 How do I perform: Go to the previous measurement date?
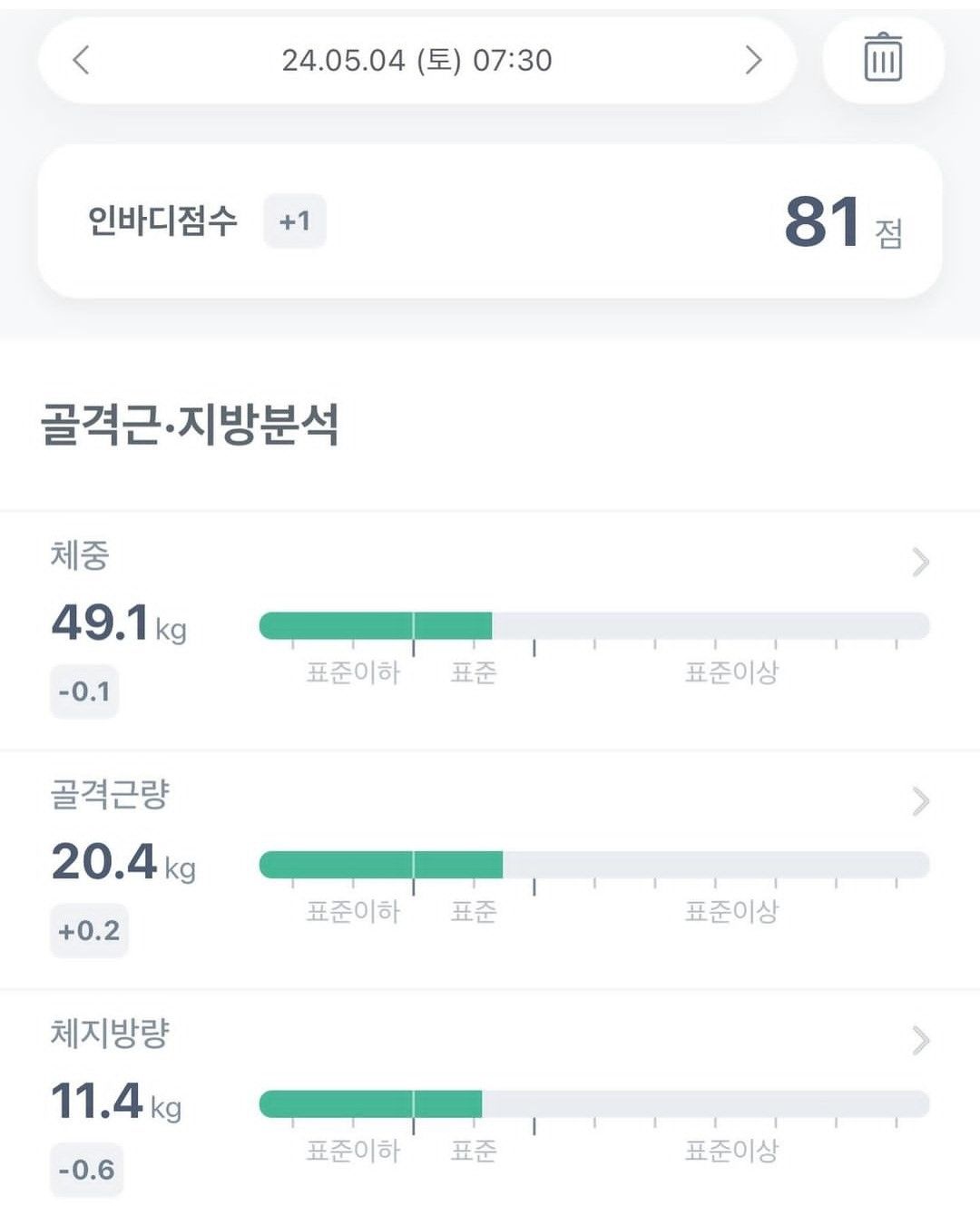(81, 61)
